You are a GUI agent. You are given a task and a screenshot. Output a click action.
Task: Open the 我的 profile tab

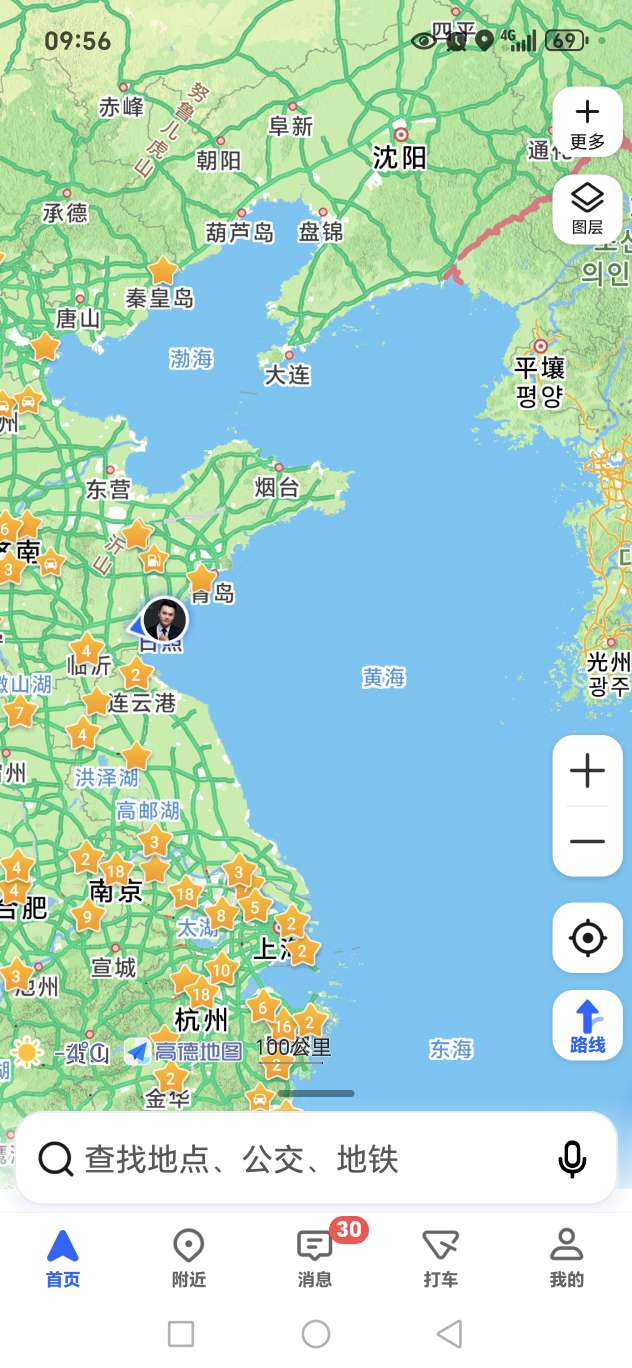(566, 1258)
